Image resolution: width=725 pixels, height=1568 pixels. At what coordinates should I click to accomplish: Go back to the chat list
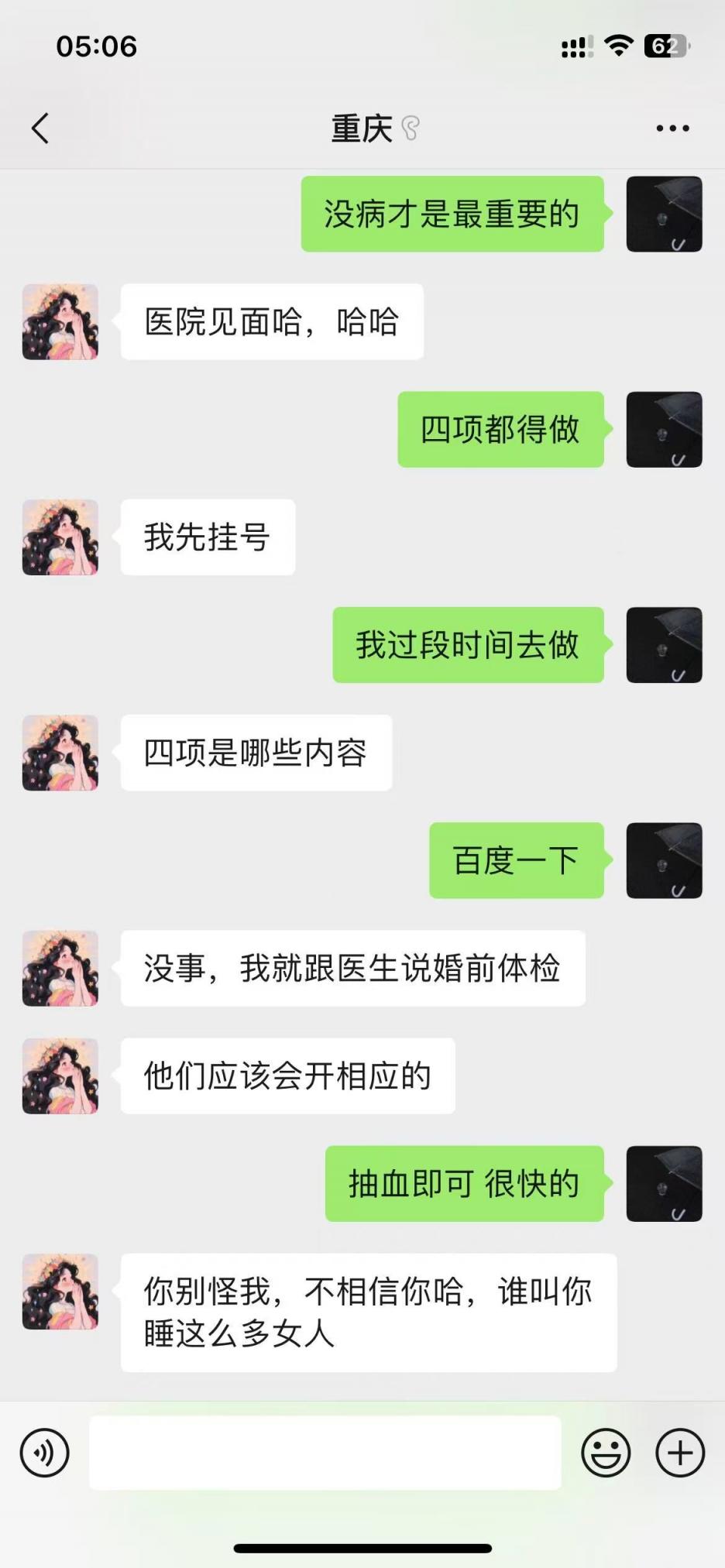[40, 129]
